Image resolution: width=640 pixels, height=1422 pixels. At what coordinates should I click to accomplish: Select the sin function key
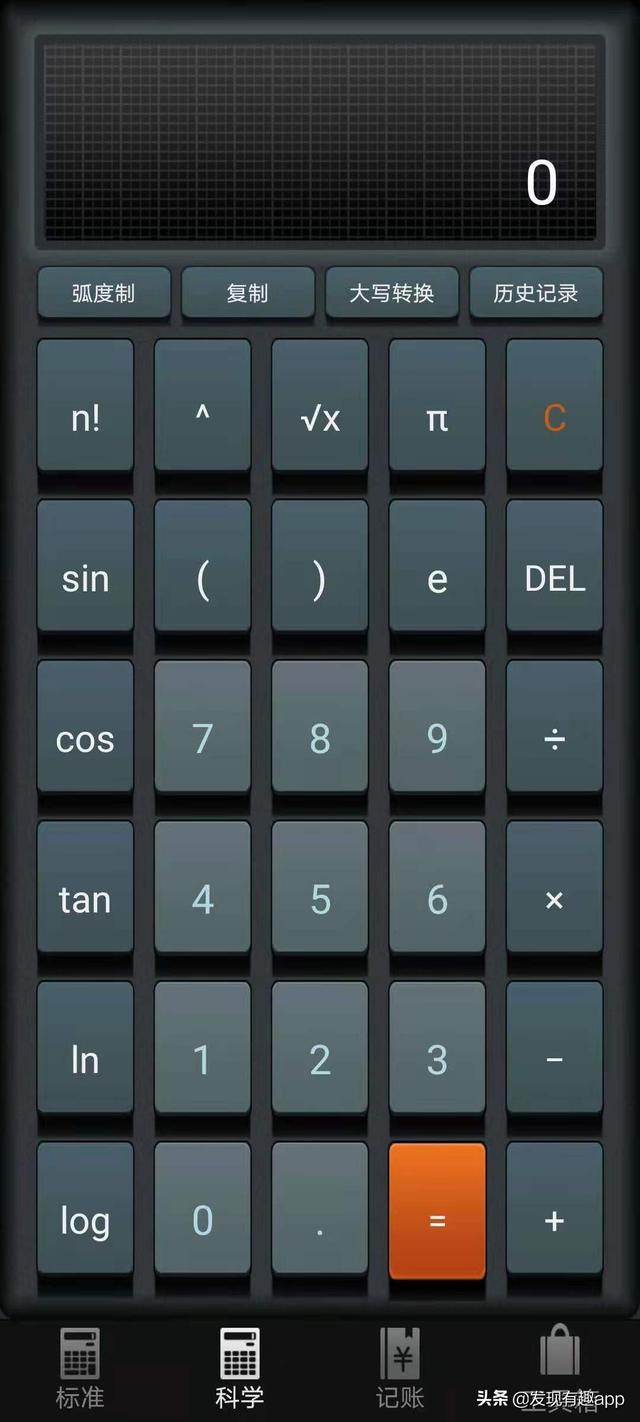tap(85, 578)
